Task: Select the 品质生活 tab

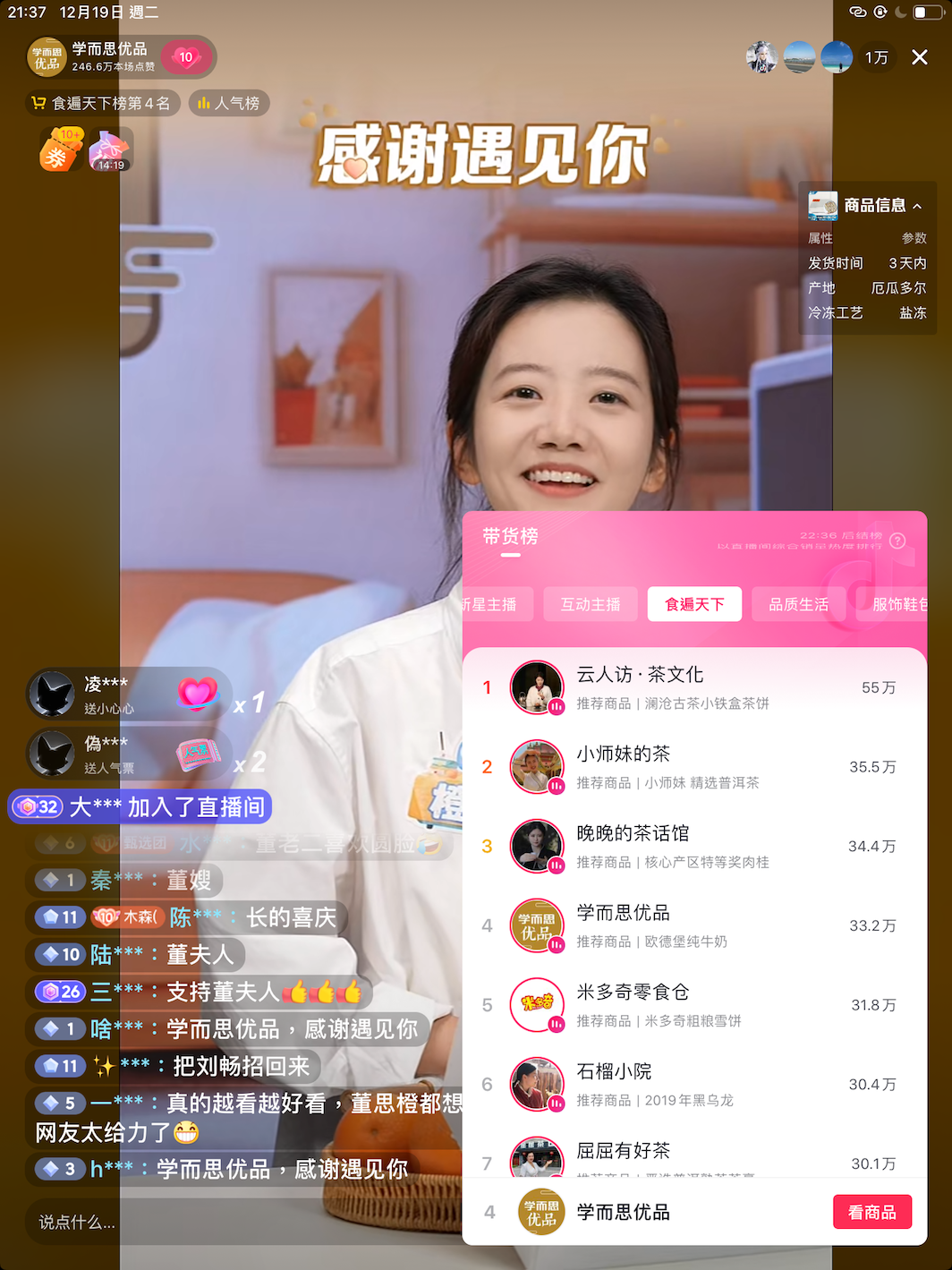Action: pos(798,604)
